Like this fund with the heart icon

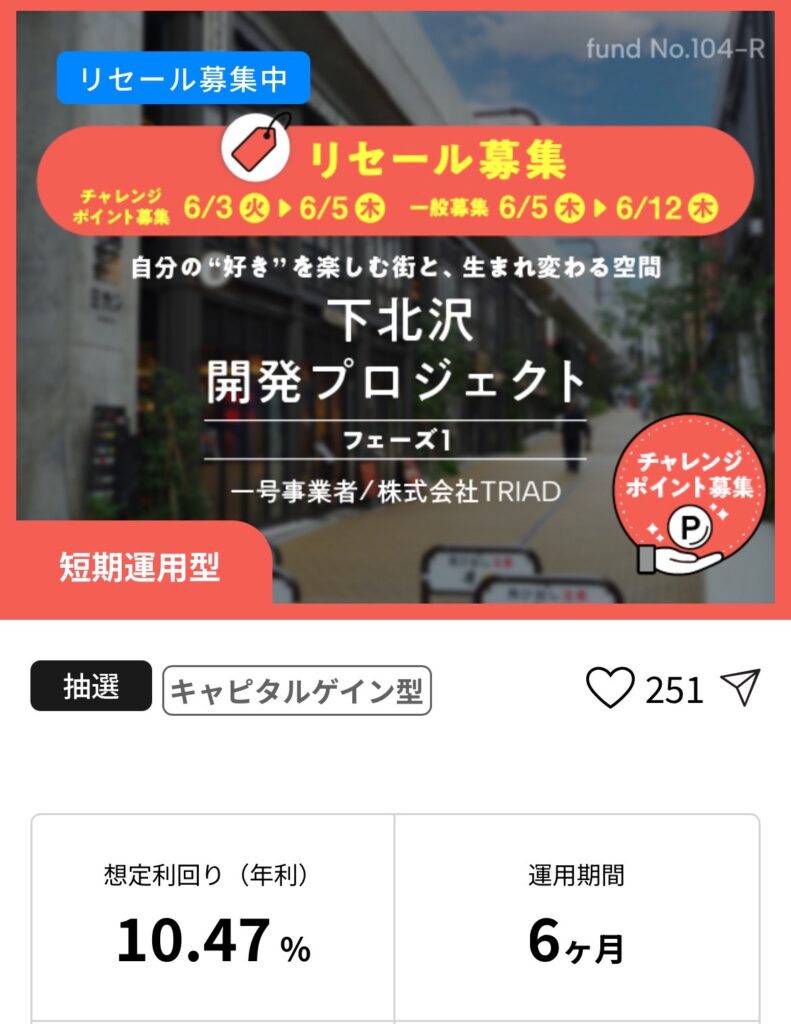click(610, 689)
